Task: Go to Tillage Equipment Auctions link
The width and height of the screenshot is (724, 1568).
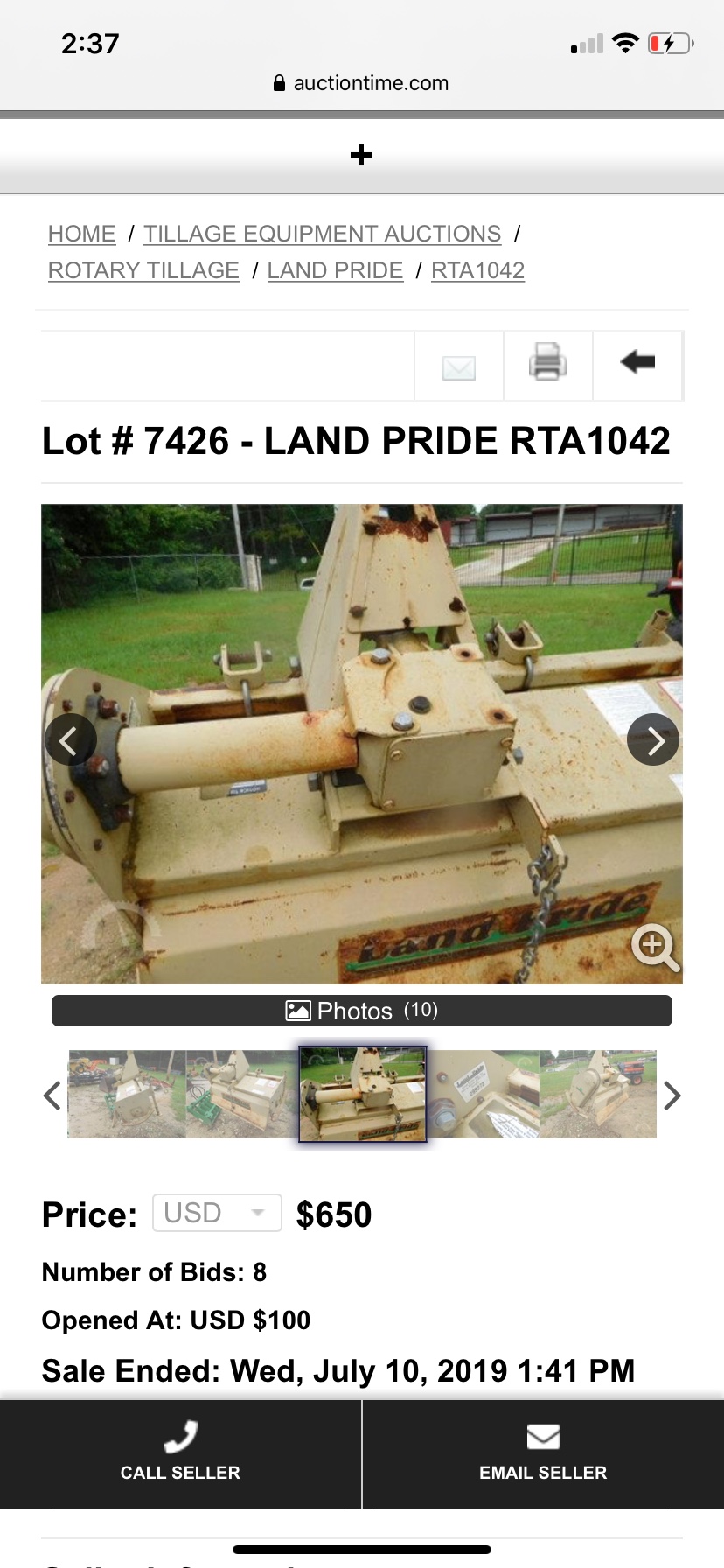Action: tap(322, 234)
